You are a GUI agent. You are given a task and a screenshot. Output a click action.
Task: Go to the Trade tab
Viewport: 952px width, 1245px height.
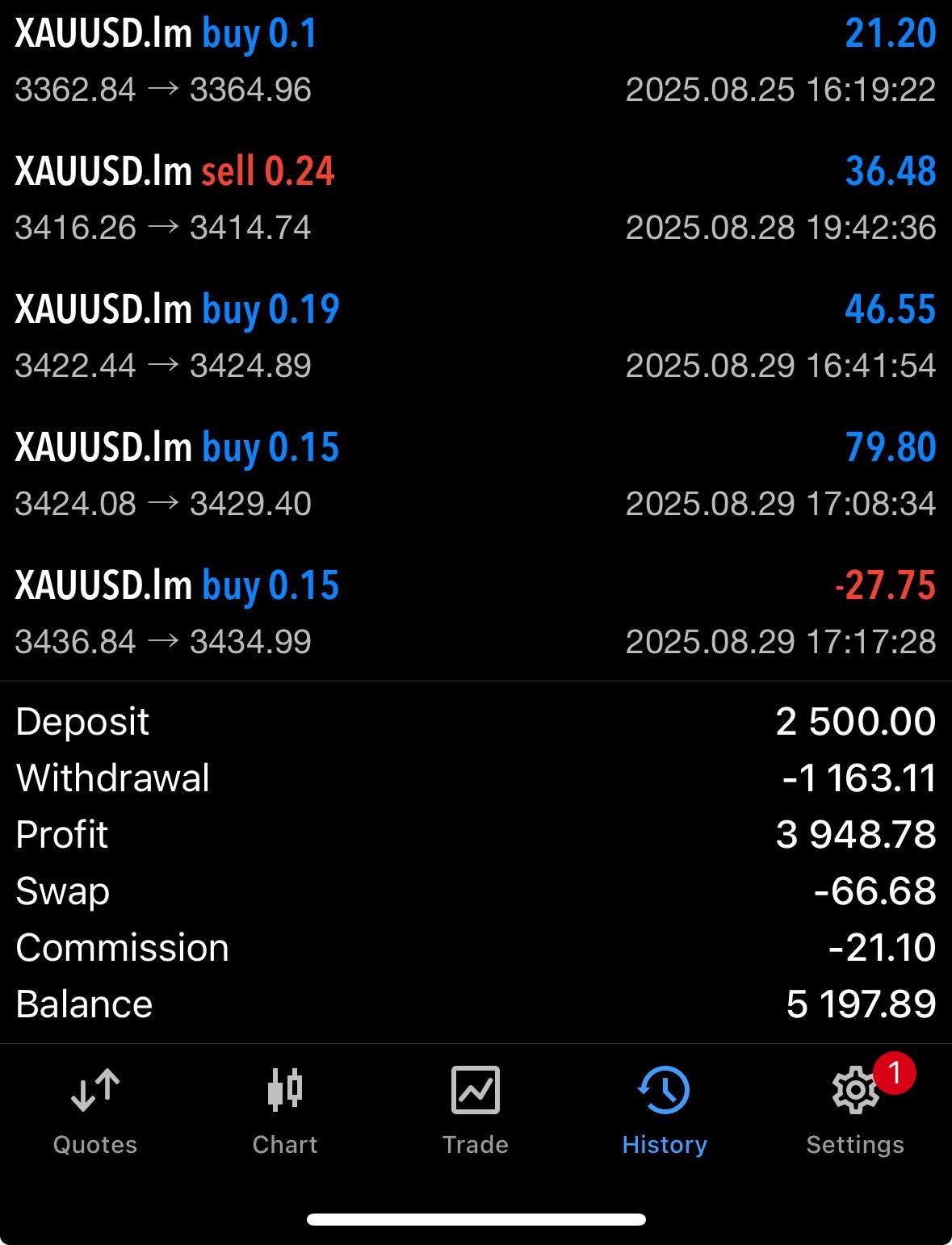point(475,1110)
